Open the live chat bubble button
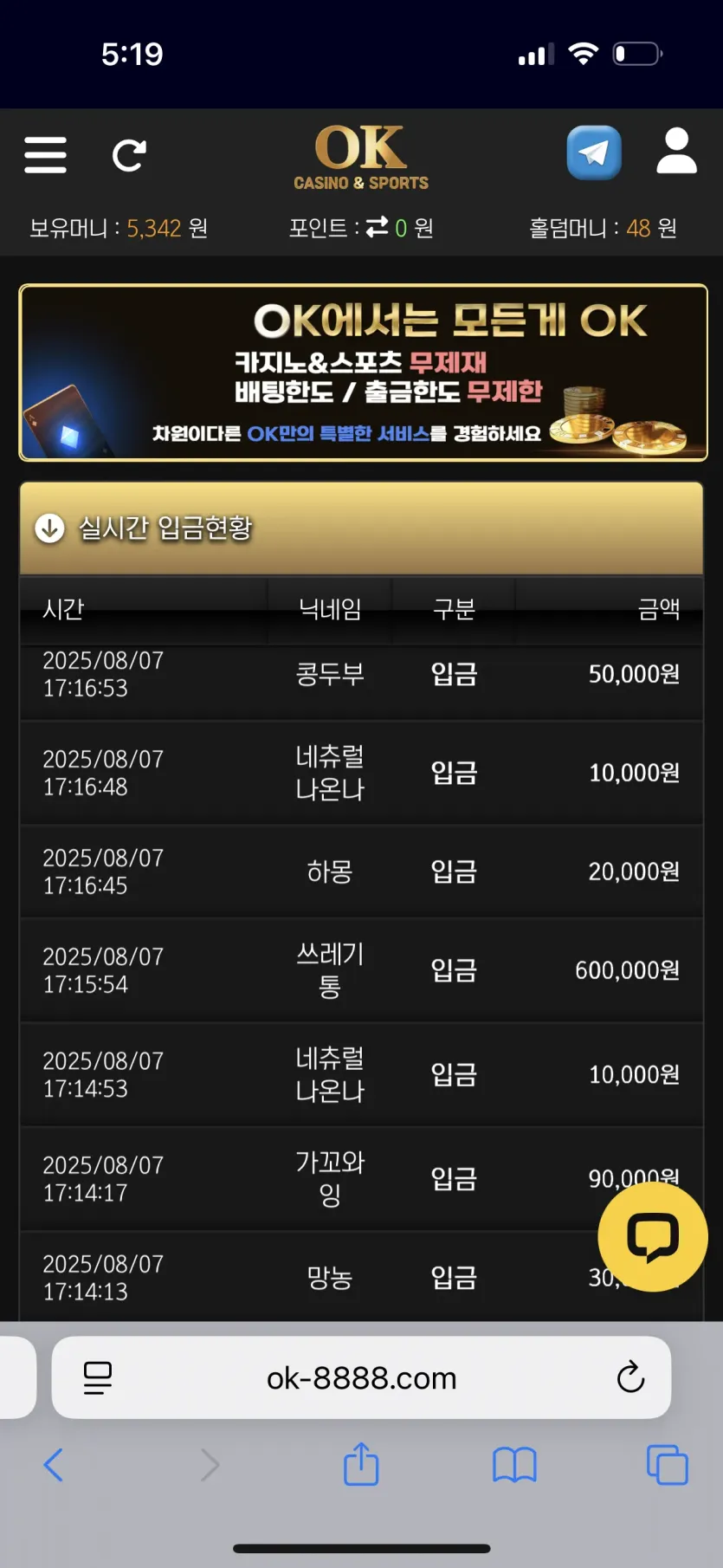Image resolution: width=723 pixels, height=1568 pixels. pyautogui.click(x=652, y=1236)
